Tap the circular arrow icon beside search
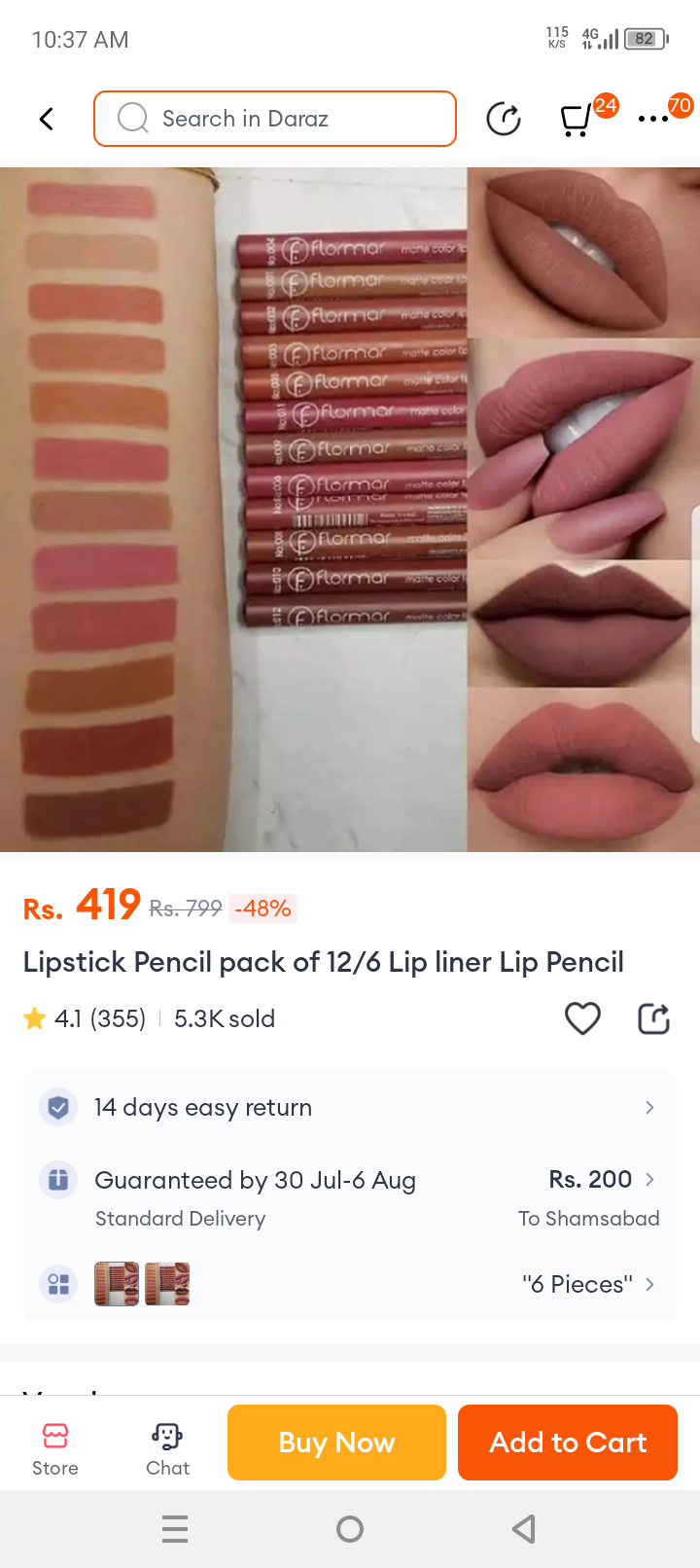 [x=504, y=119]
